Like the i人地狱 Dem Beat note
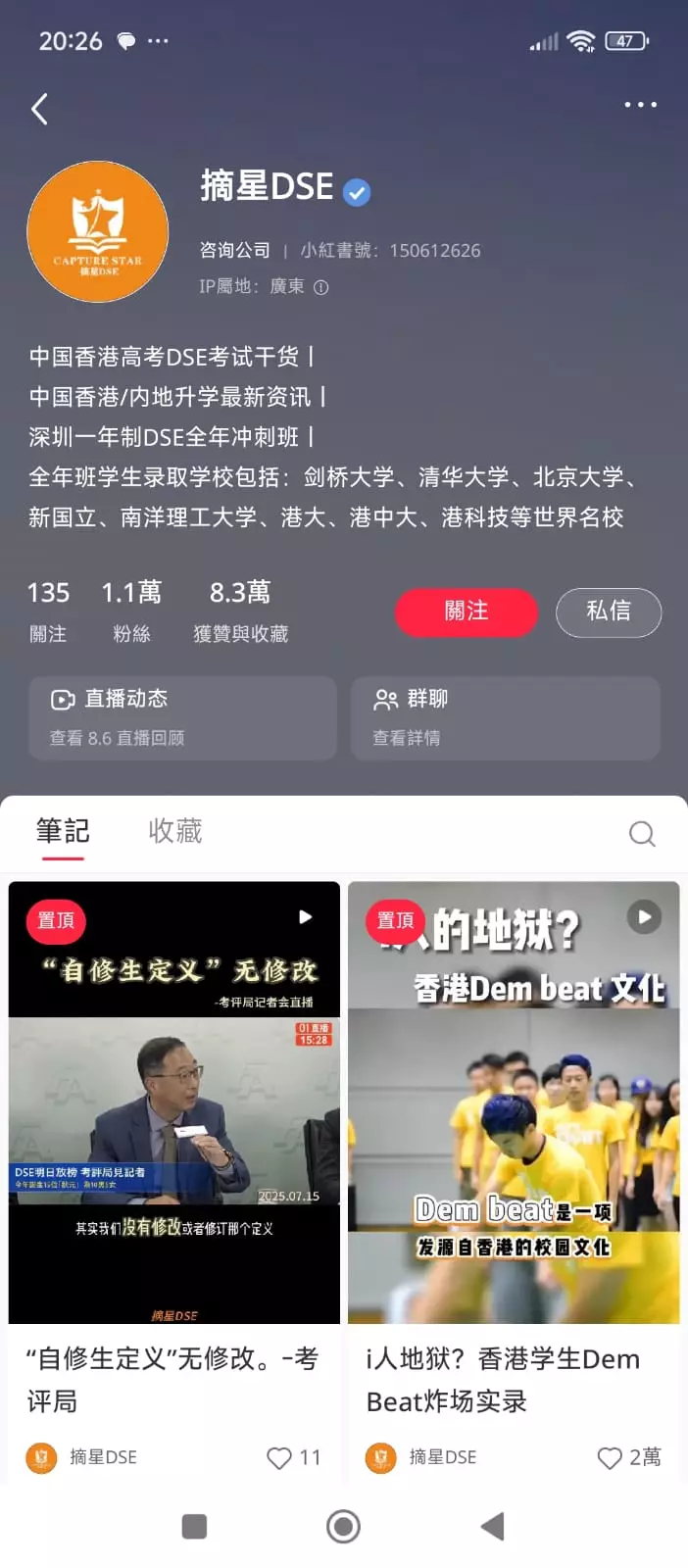Viewport: 688px width, 1568px height. tap(610, 1458)
